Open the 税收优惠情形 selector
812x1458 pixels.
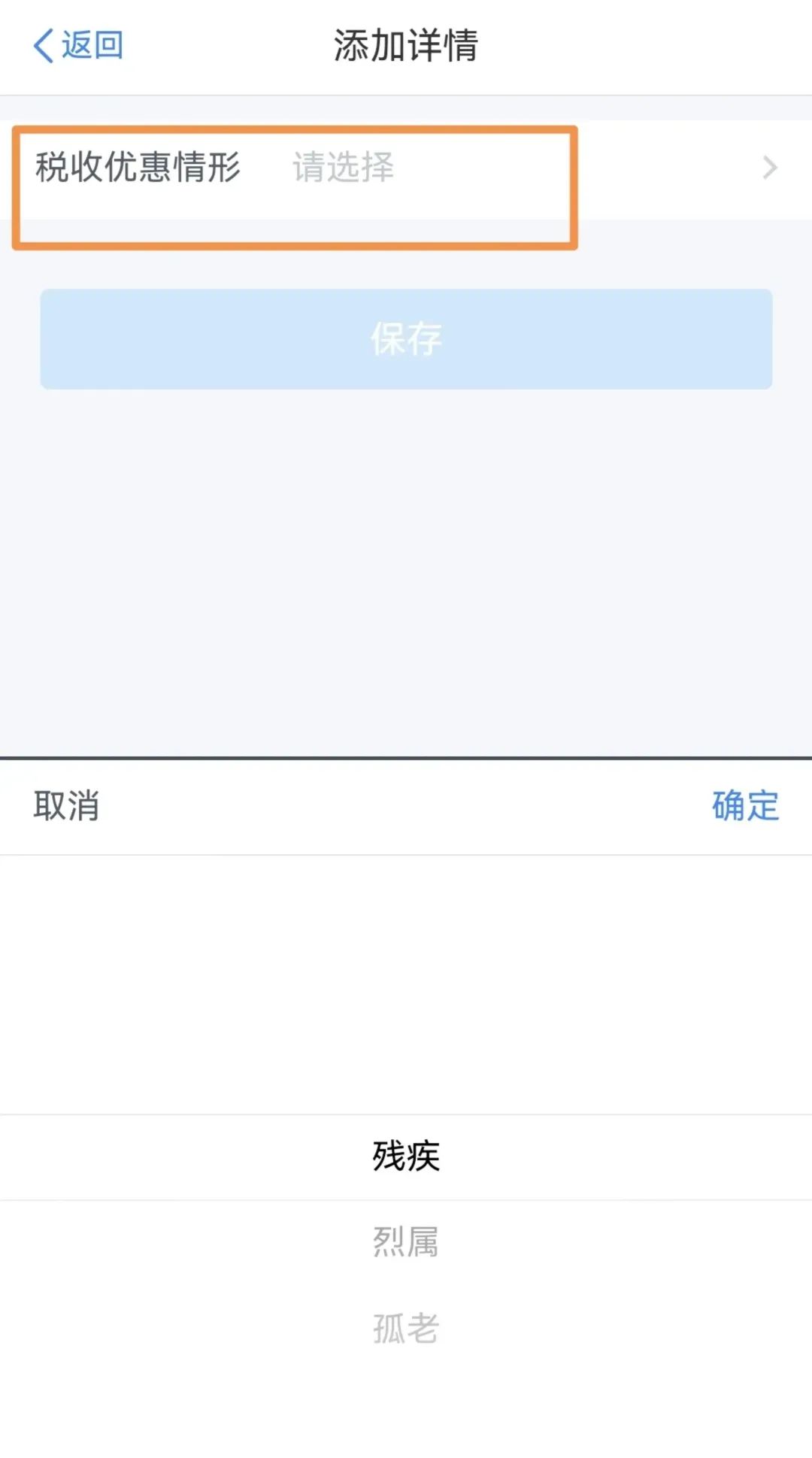[406, 168]
